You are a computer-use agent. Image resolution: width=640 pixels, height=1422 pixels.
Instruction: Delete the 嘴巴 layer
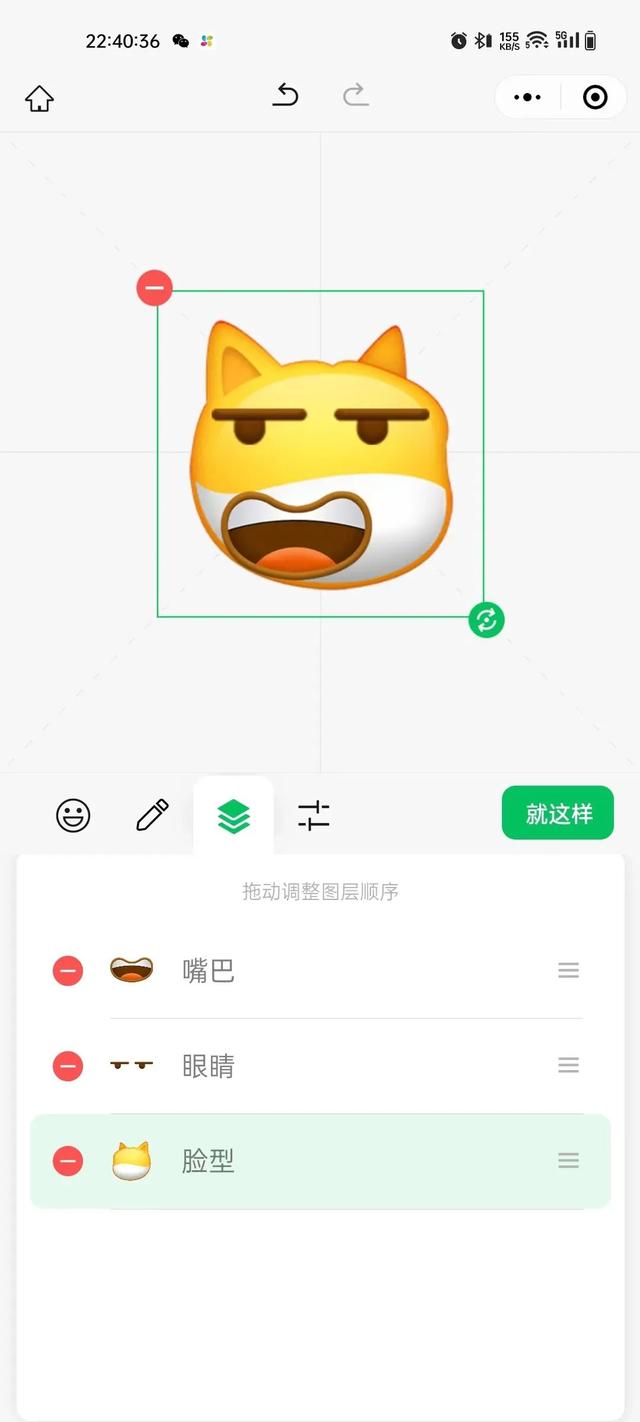coord(68,970)
